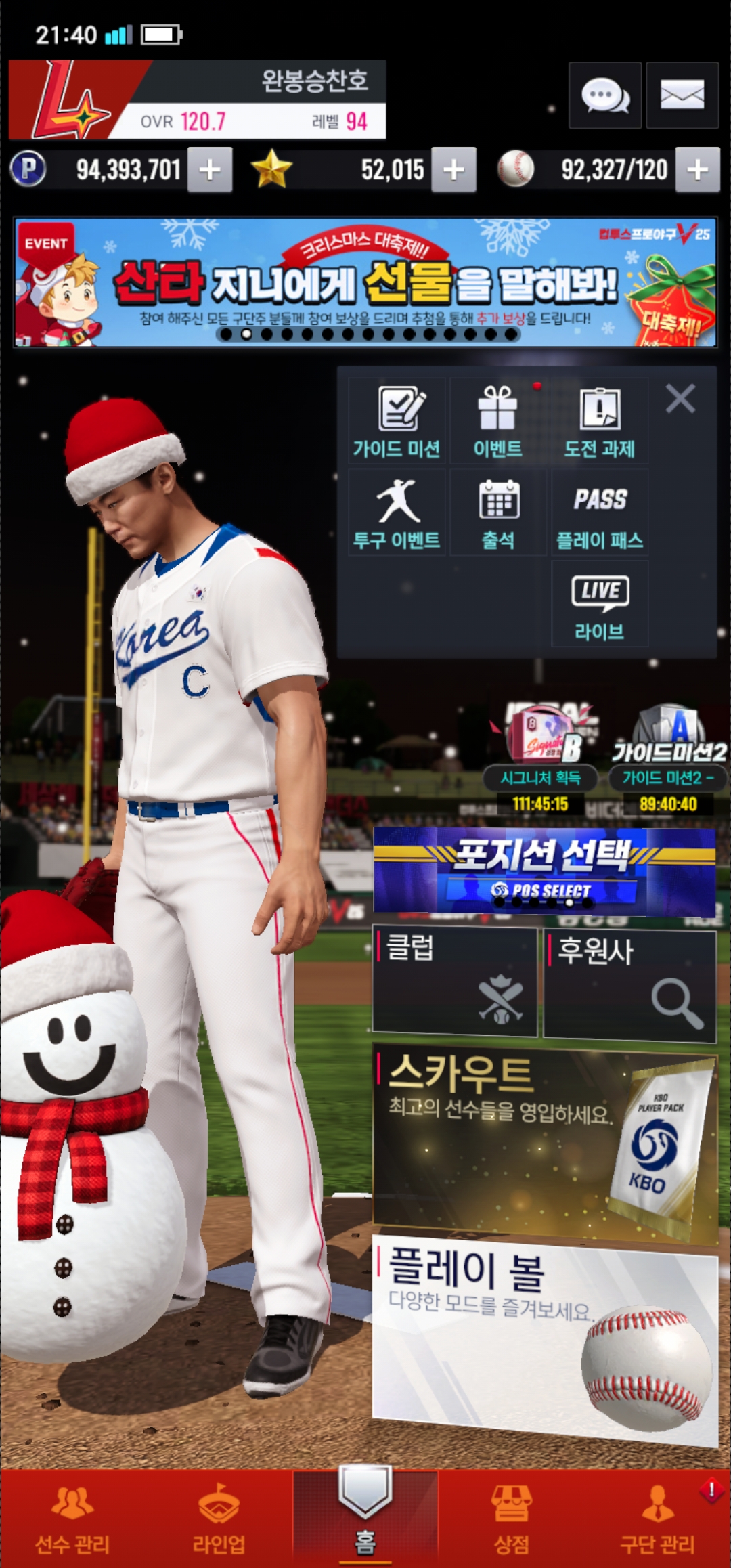Open 포지션 선택 banner
Screen dimensions: 731x1568
[544, 871]
